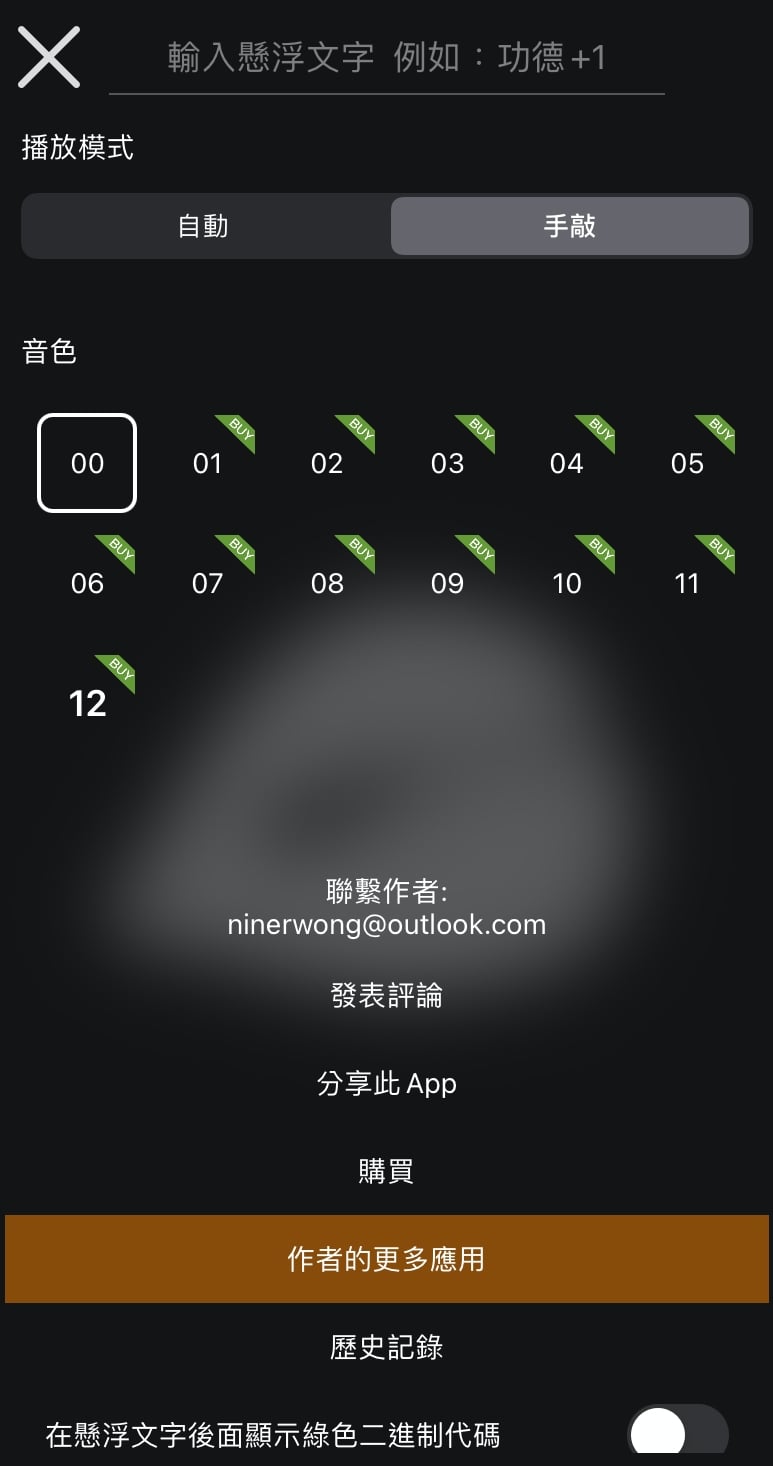
Task: Choose sound tone 01
Action: click(x=207, y=463)
